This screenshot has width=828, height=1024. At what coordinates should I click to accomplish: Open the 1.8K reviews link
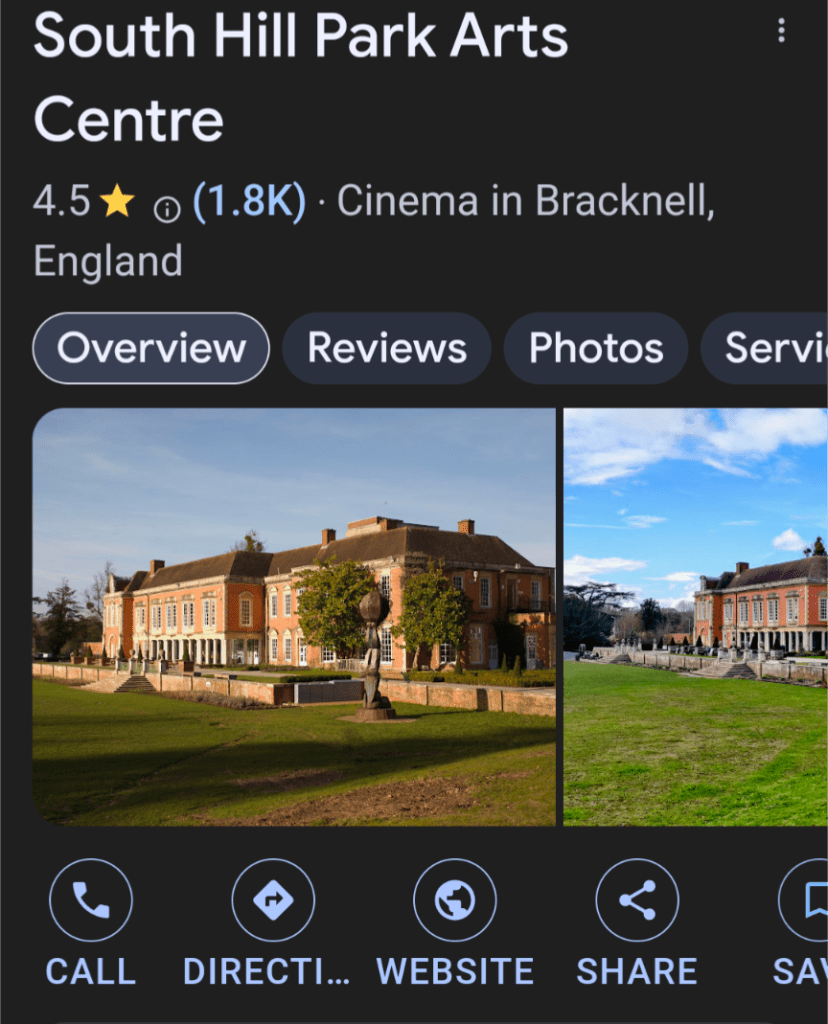point(249,202)
